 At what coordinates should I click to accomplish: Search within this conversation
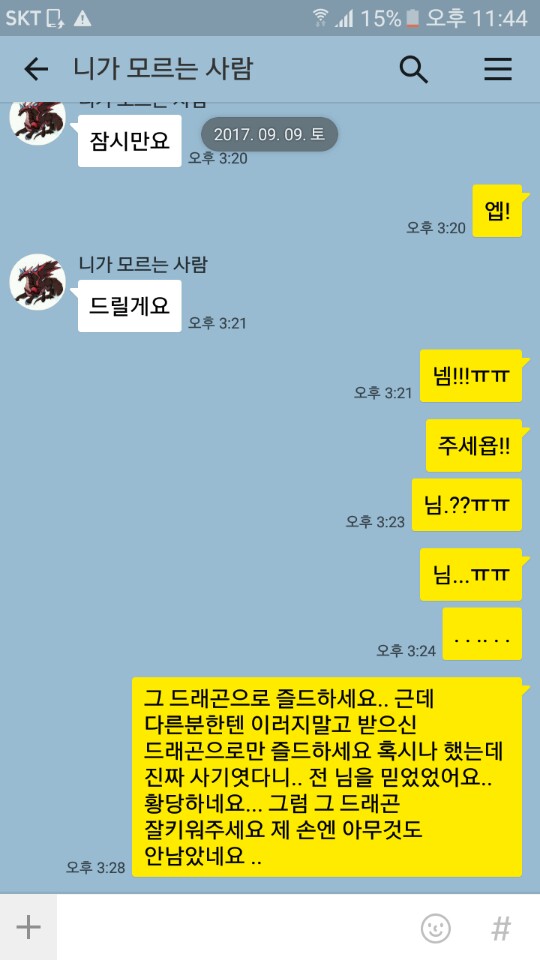pyautogui.click(x=414, y=69)
